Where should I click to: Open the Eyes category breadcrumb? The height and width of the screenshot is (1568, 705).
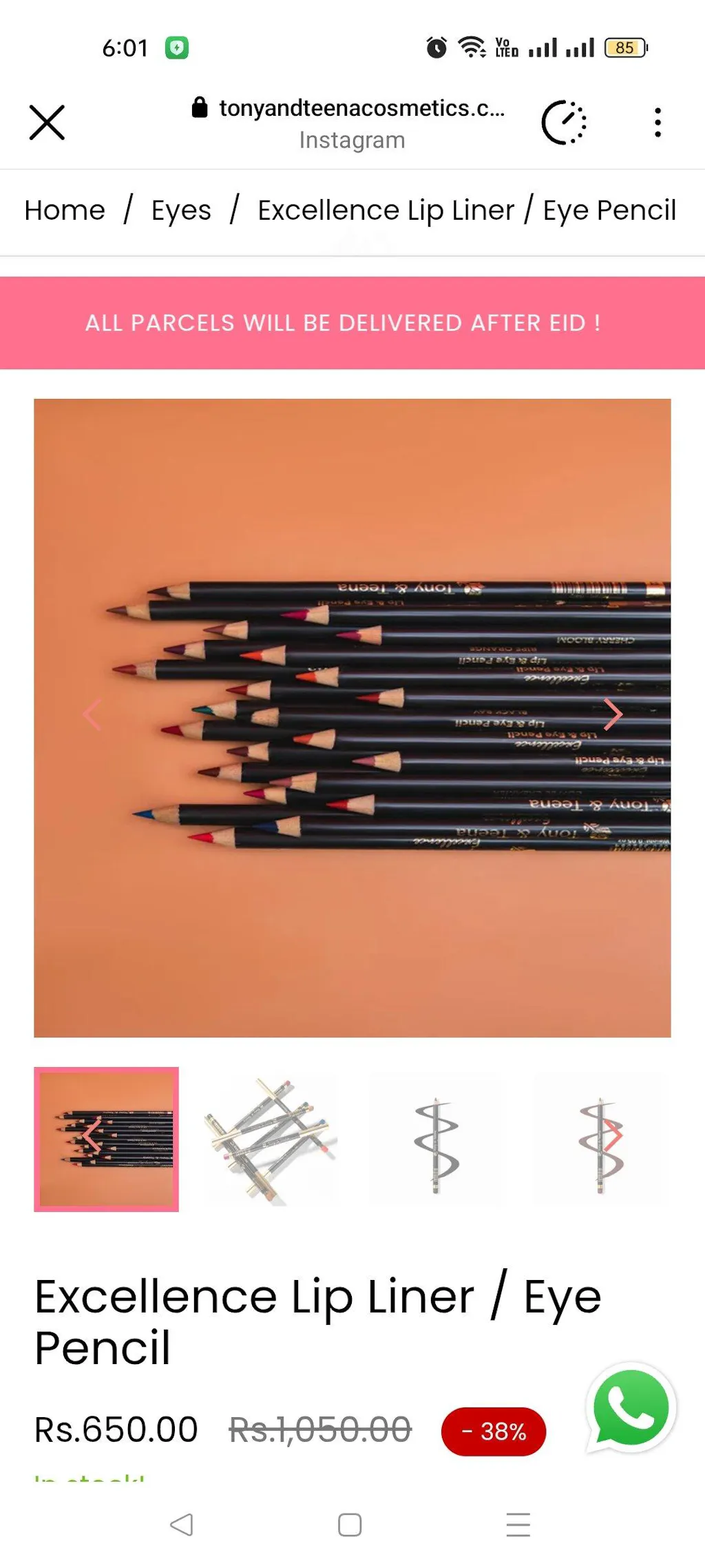coord(181,210)
